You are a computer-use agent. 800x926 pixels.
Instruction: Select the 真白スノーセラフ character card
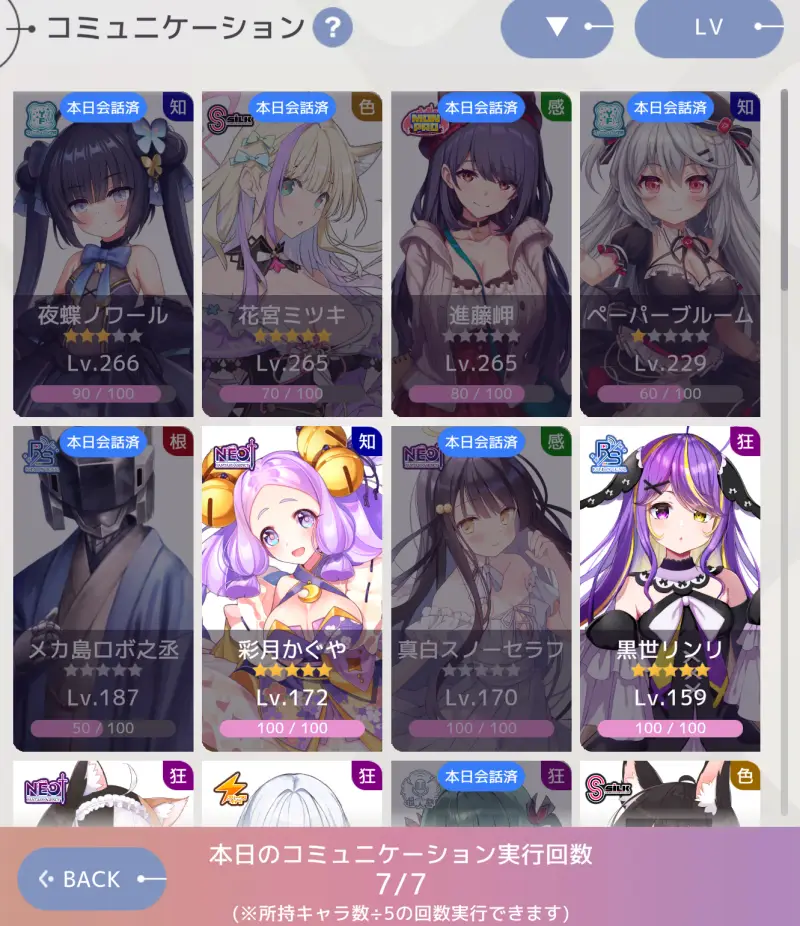[x=481, y=589]
